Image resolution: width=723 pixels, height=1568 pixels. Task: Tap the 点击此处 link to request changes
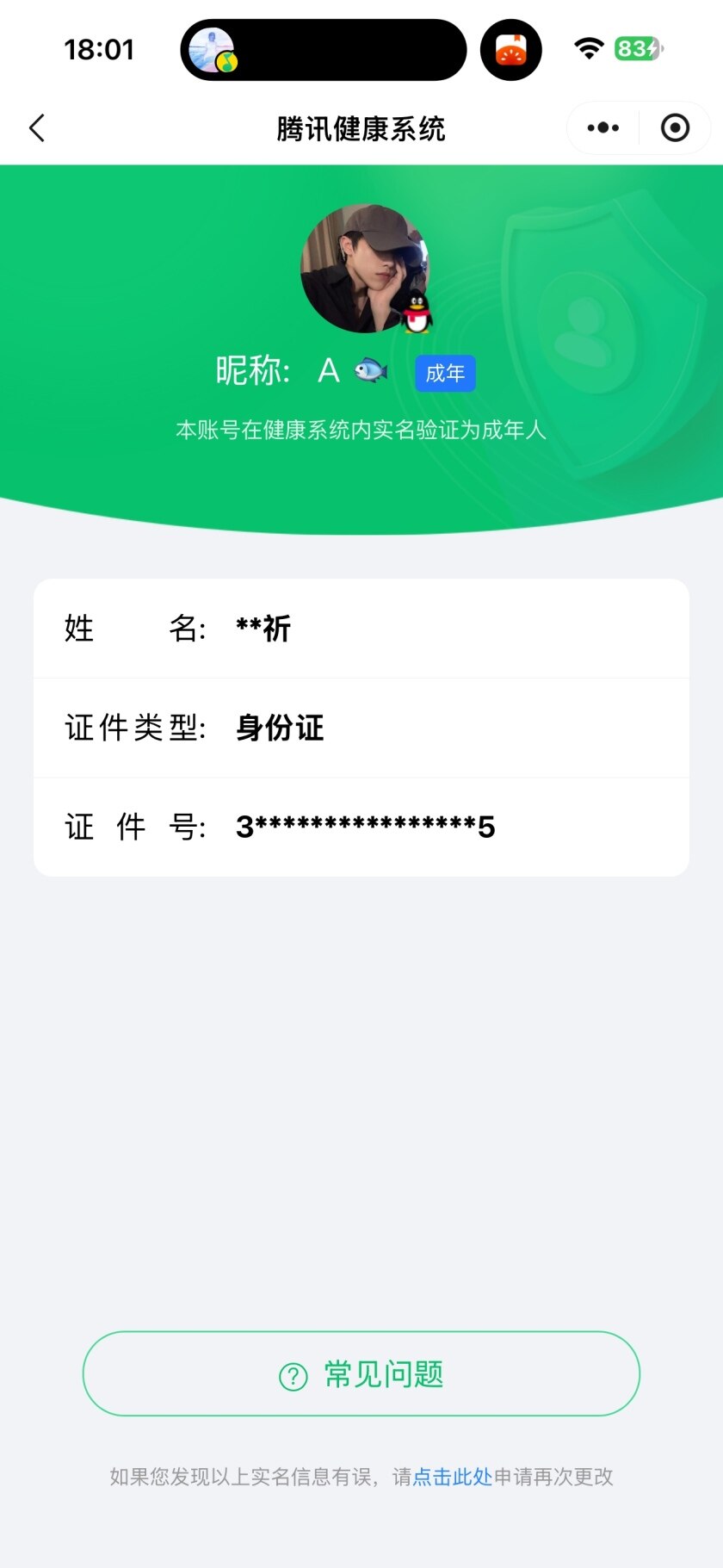tap(452, 1477)
